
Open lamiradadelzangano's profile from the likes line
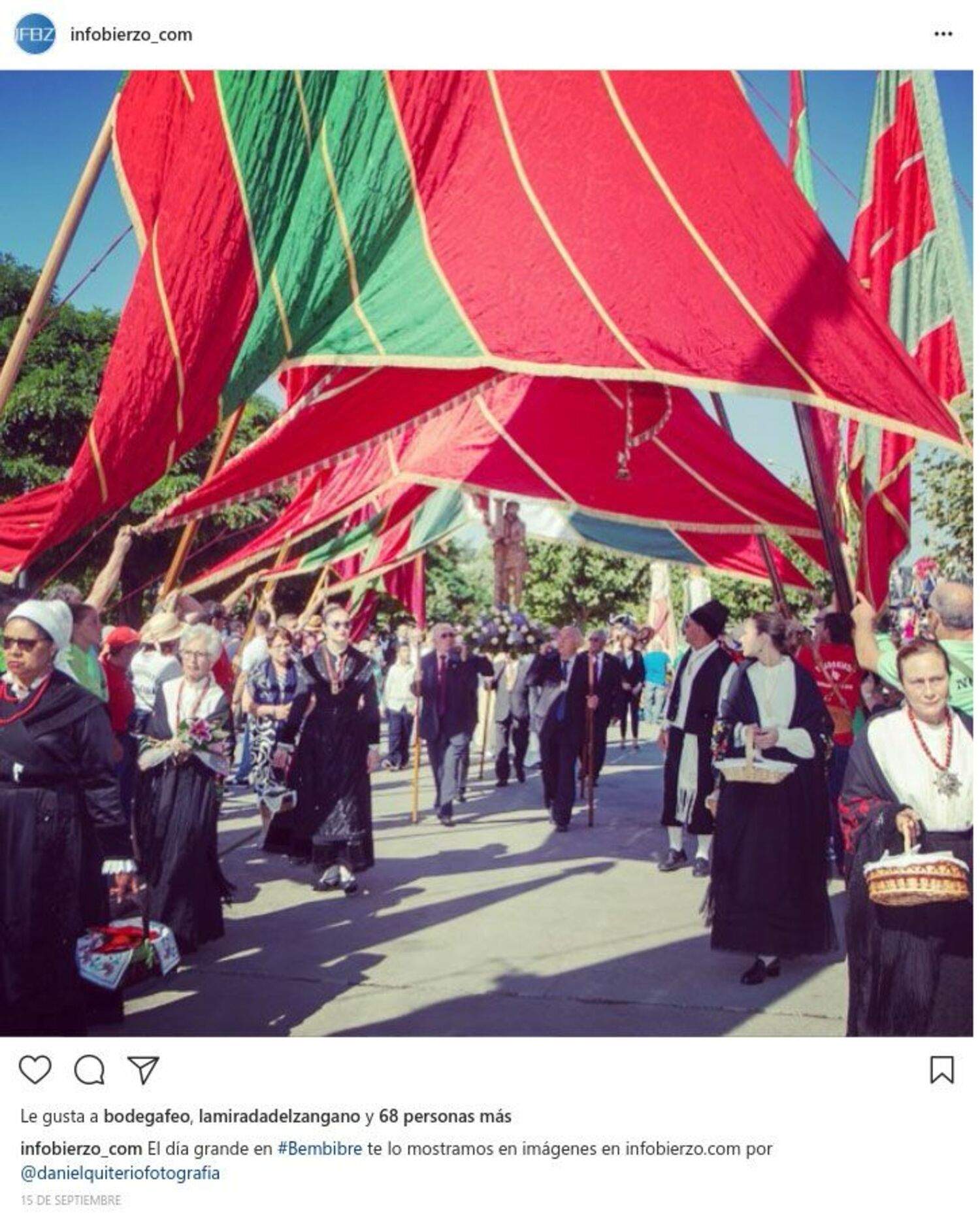click(279, 1116)
